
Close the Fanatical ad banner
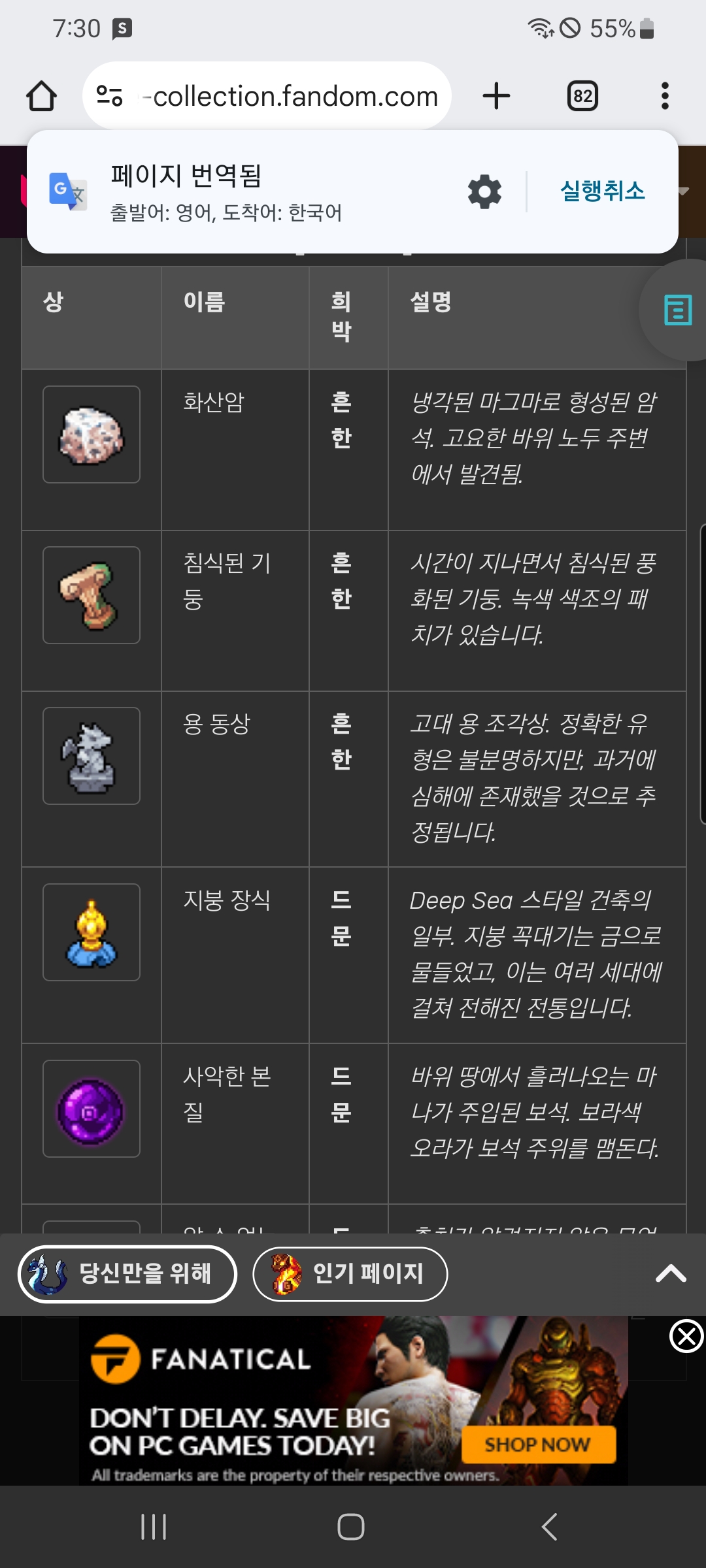coord(686,1337)
